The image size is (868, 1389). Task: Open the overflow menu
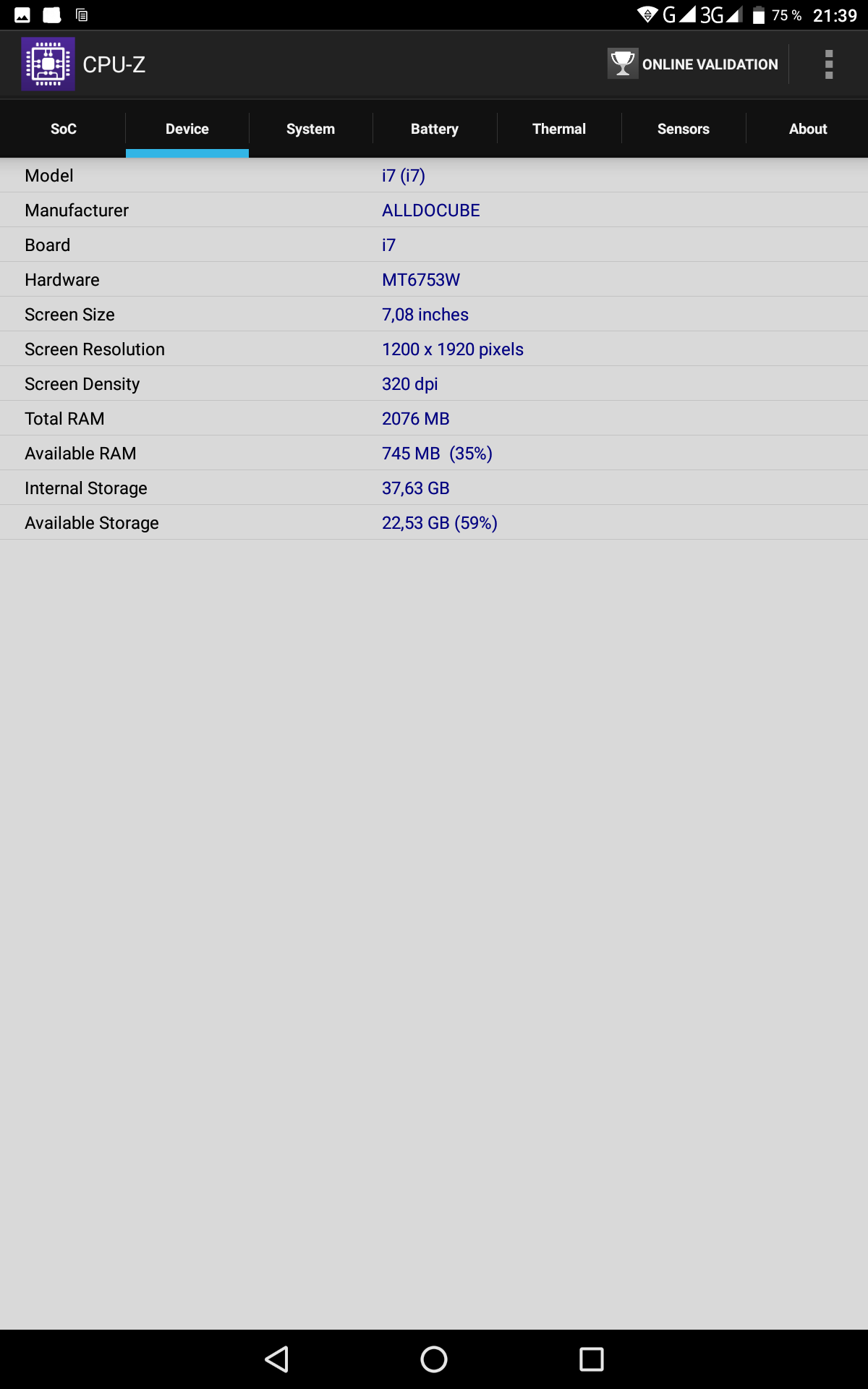point(829,64)
